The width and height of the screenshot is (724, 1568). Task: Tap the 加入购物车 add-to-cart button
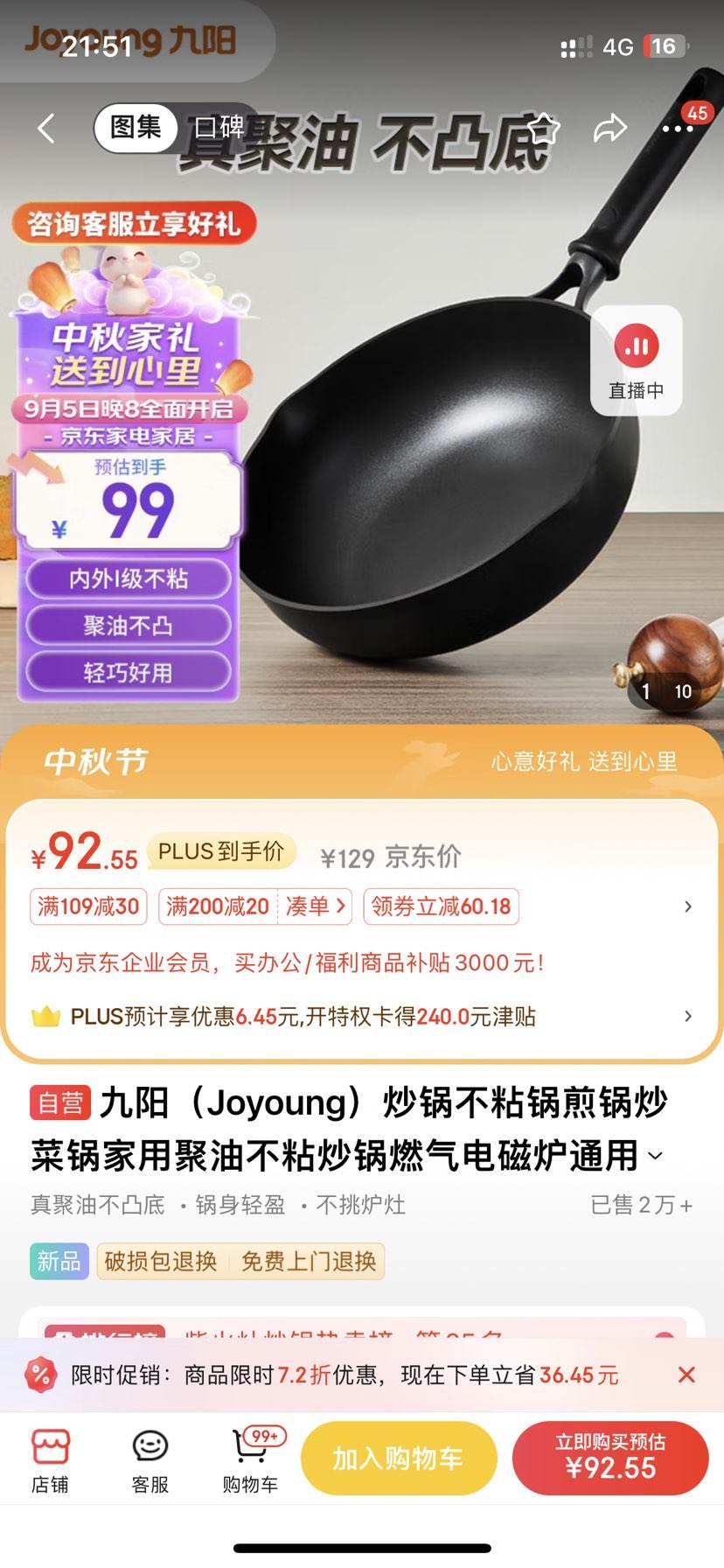click(399, 1457)
